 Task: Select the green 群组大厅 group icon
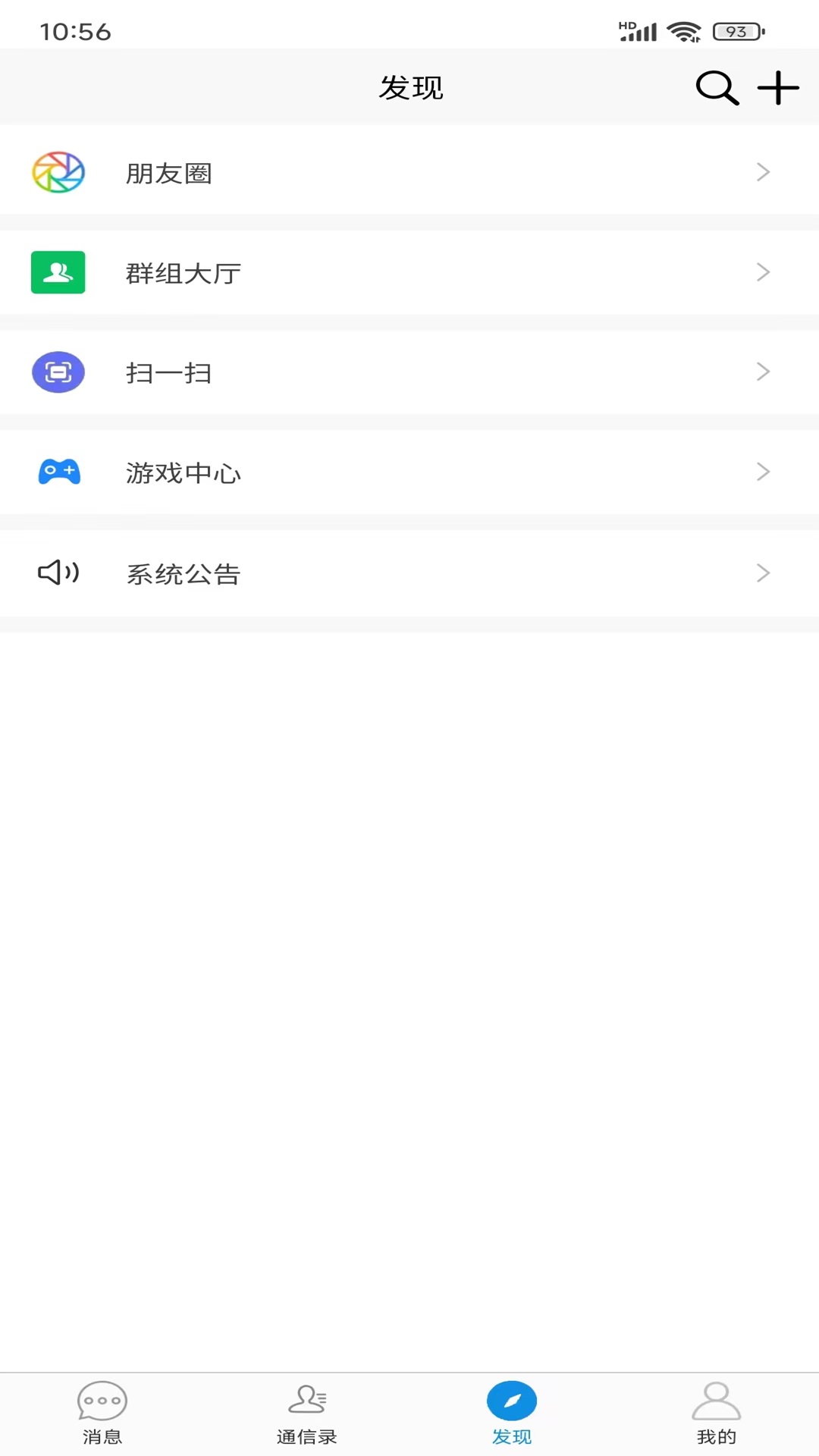pyautogui.click(x=58, y=271)
